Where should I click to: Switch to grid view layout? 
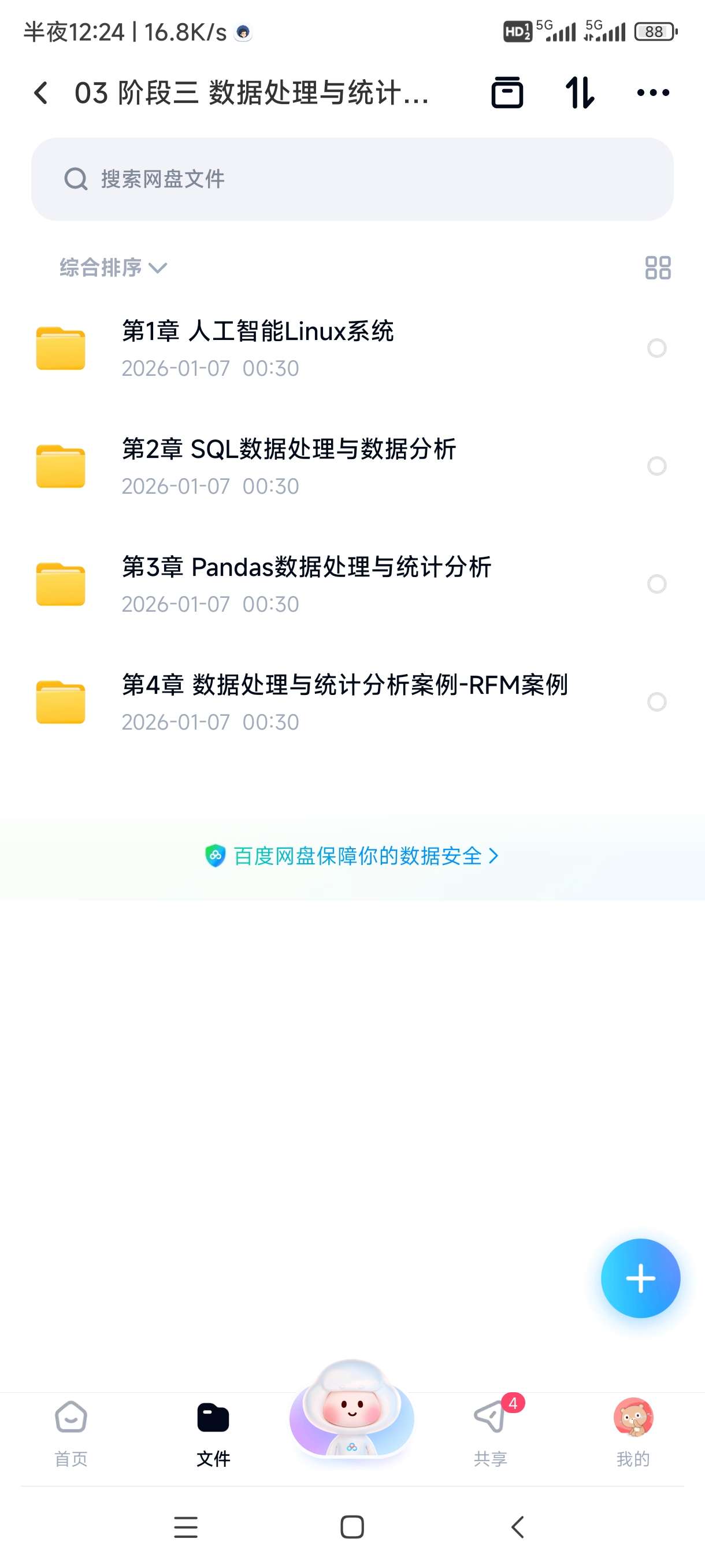click(x=658, y=267)
